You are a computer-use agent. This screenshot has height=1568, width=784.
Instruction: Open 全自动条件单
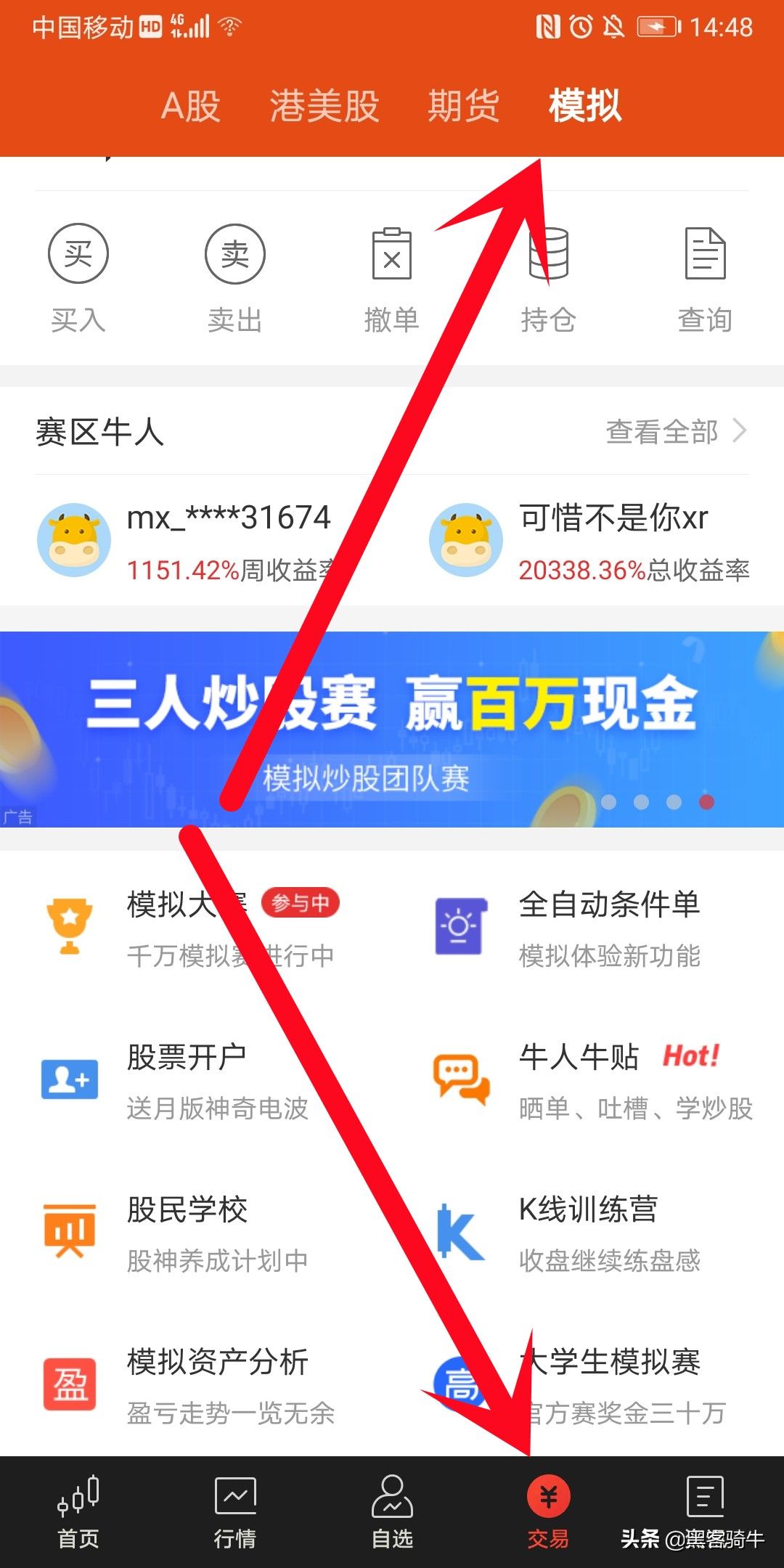[568, 928]
